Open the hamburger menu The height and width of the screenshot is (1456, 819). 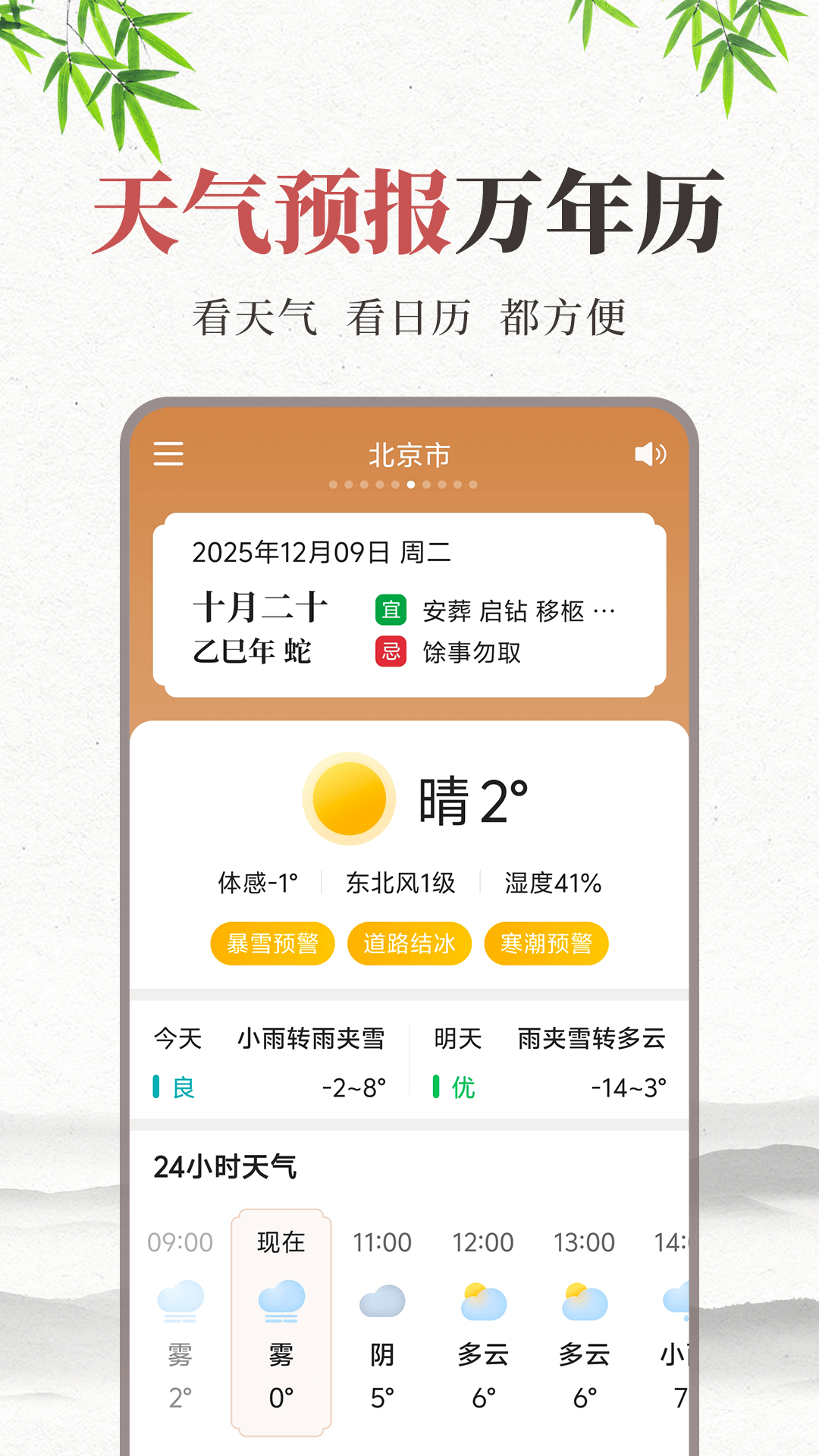coord(167,453)
